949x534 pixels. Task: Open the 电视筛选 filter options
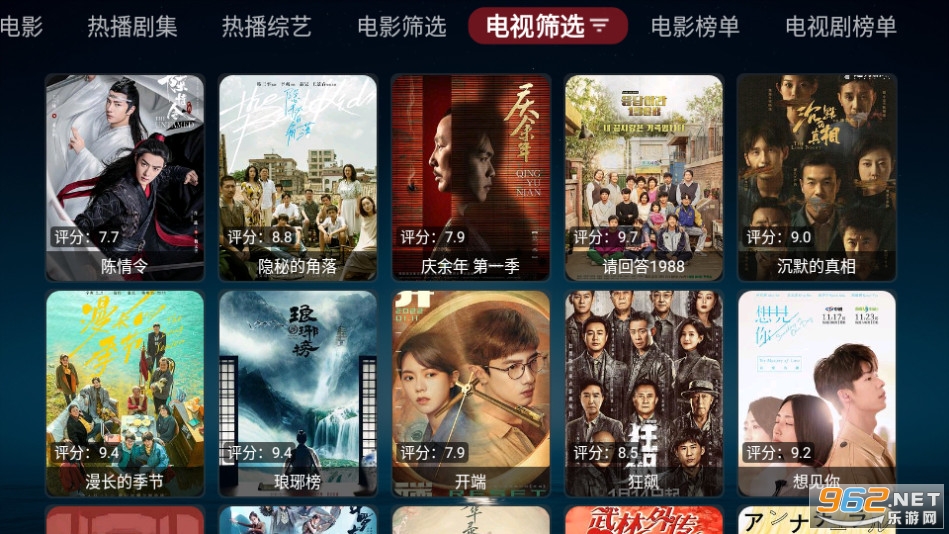click(x=548, y=27)
